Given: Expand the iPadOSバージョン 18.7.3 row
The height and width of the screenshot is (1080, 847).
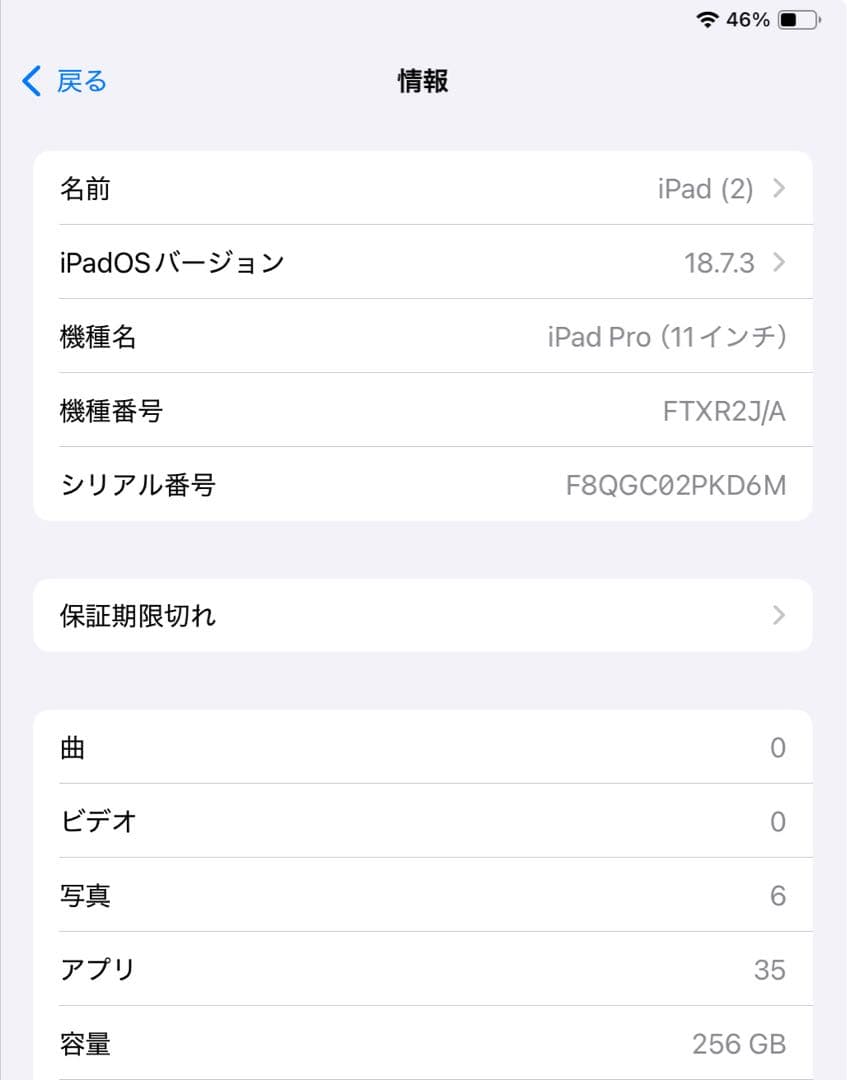Looking at the screenshot, I should click(423, 262).
